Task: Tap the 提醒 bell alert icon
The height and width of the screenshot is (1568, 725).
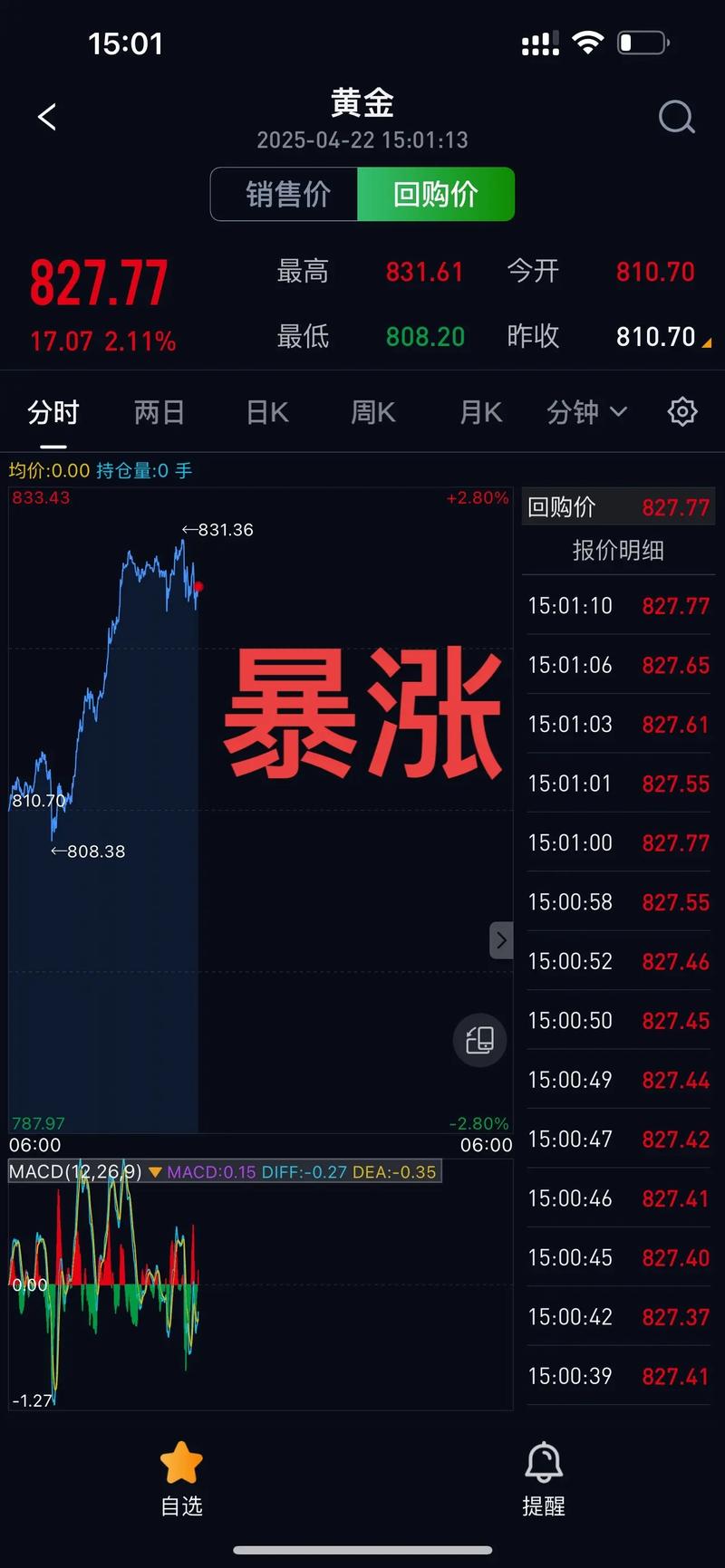Action: [x=543, y=1462]
